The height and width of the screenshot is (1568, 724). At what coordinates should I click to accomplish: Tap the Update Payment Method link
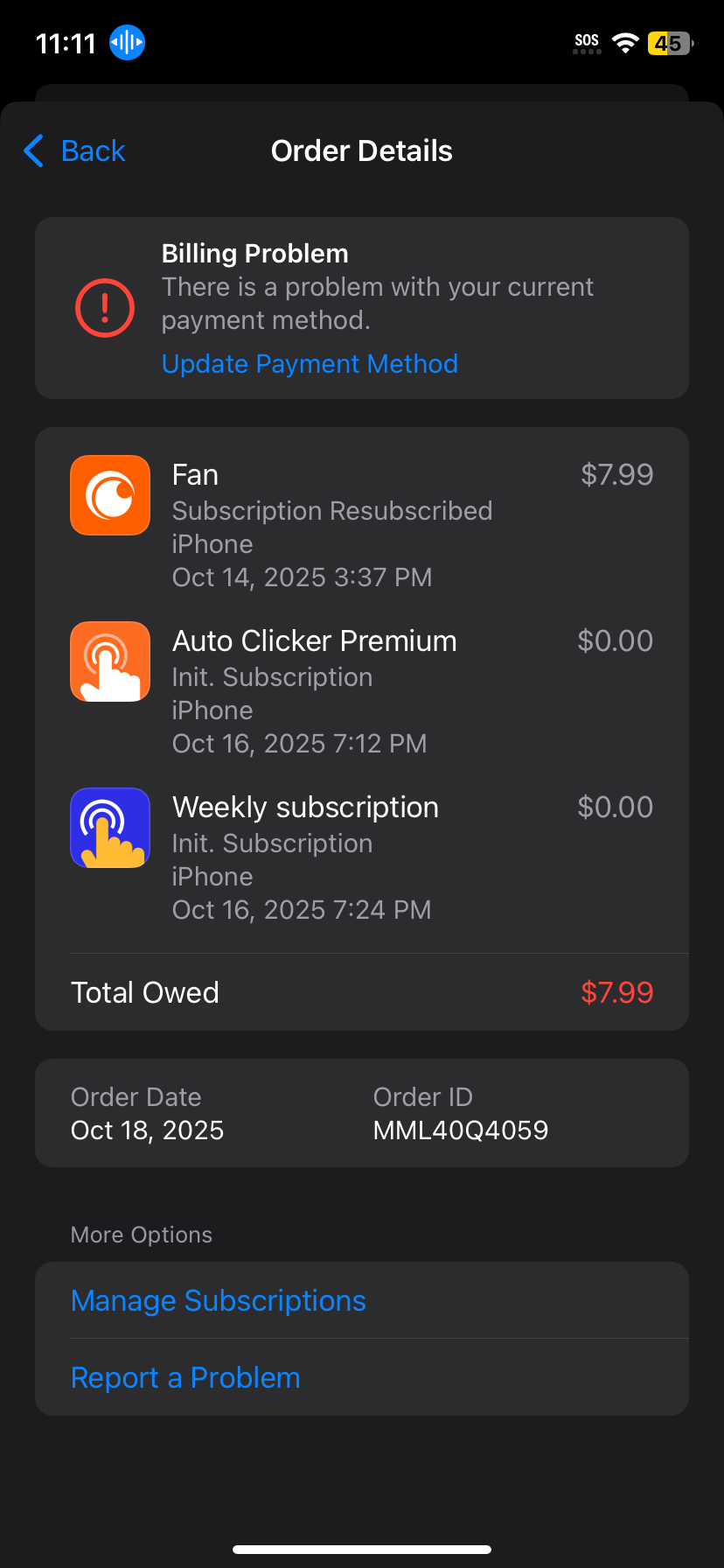coord(310,364)
